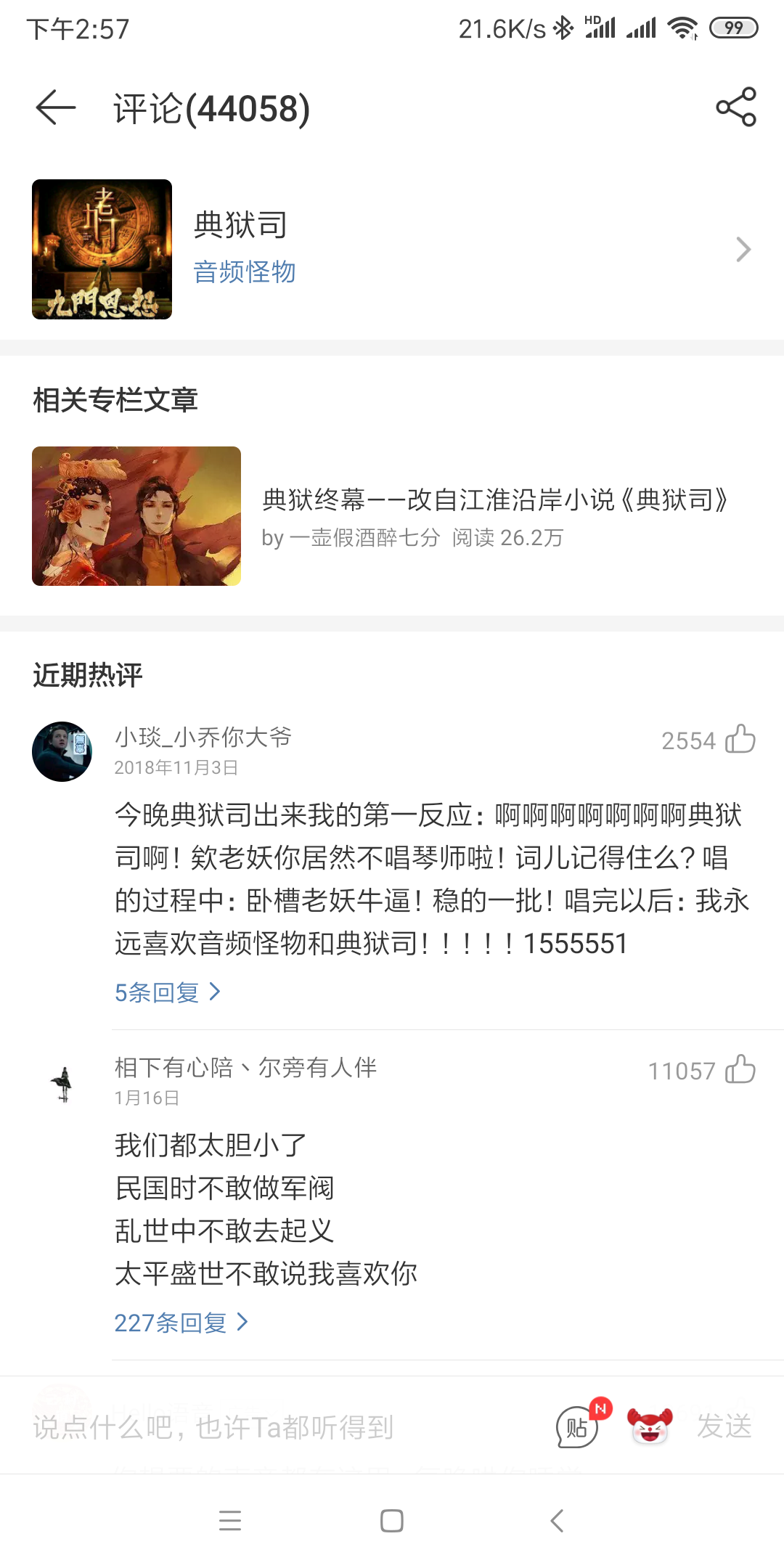Share this comments page
The image size is (784, 1568).
(736, 107)
